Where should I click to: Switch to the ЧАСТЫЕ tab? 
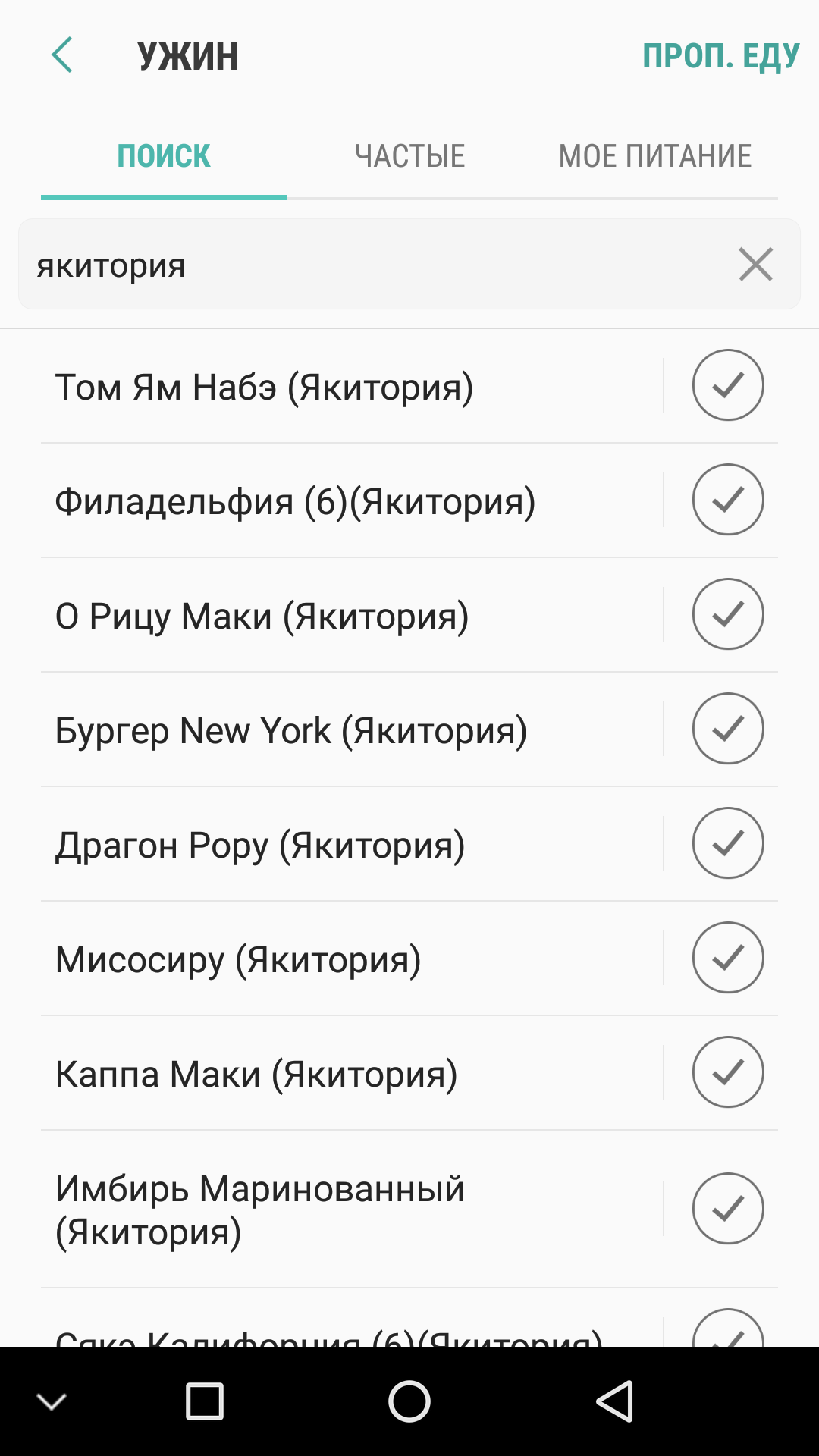[409, 156]
